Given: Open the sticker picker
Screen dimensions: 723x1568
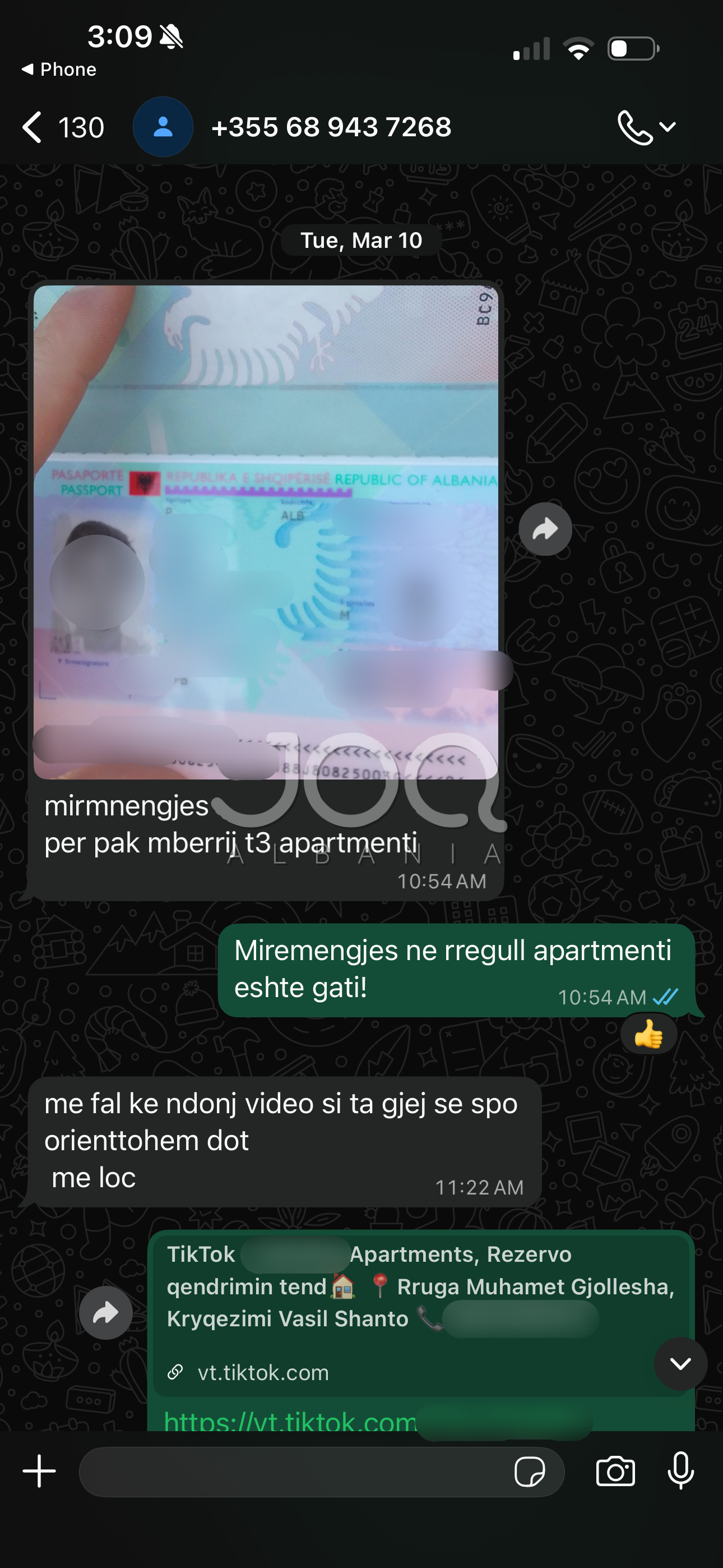Looking at the screenshot, I should click(530, 1472).
